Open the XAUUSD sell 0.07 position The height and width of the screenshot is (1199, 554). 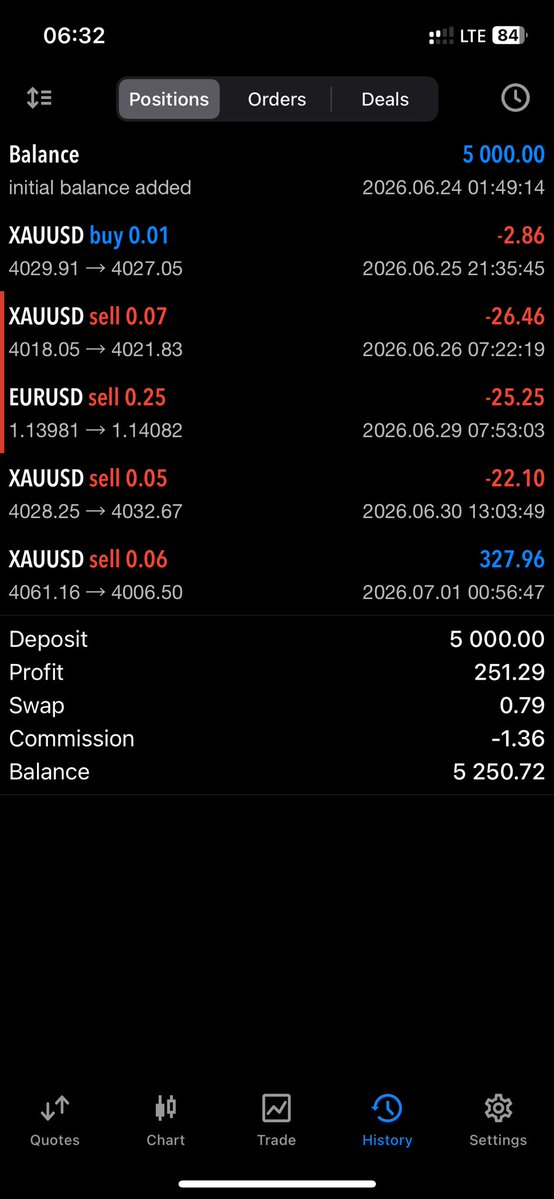[277, 332]
